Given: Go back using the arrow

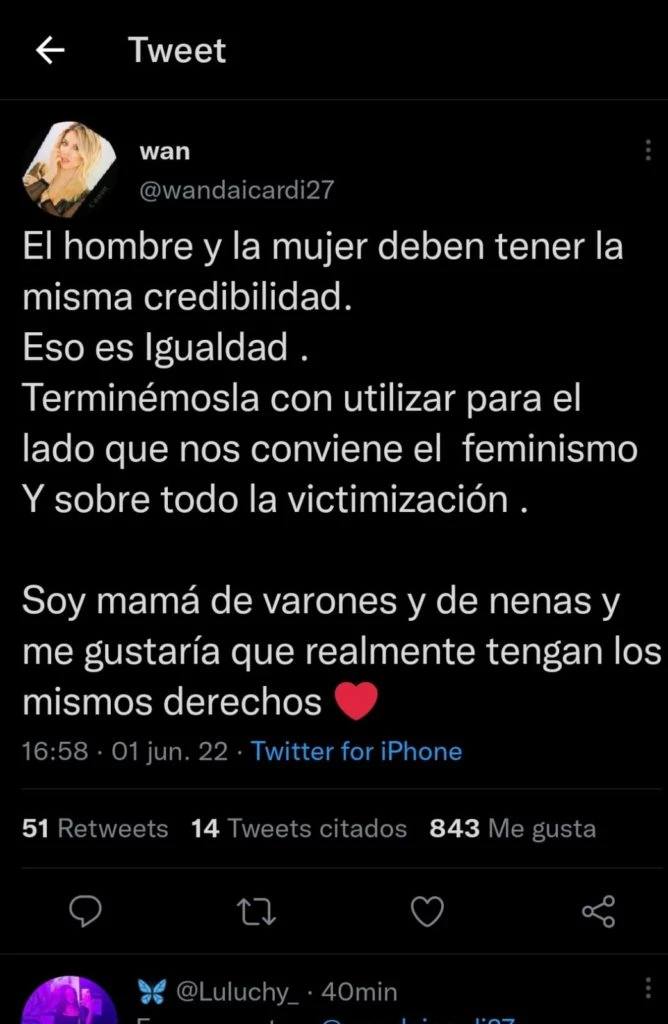Looking at the screenshot, I should point(50,51).
